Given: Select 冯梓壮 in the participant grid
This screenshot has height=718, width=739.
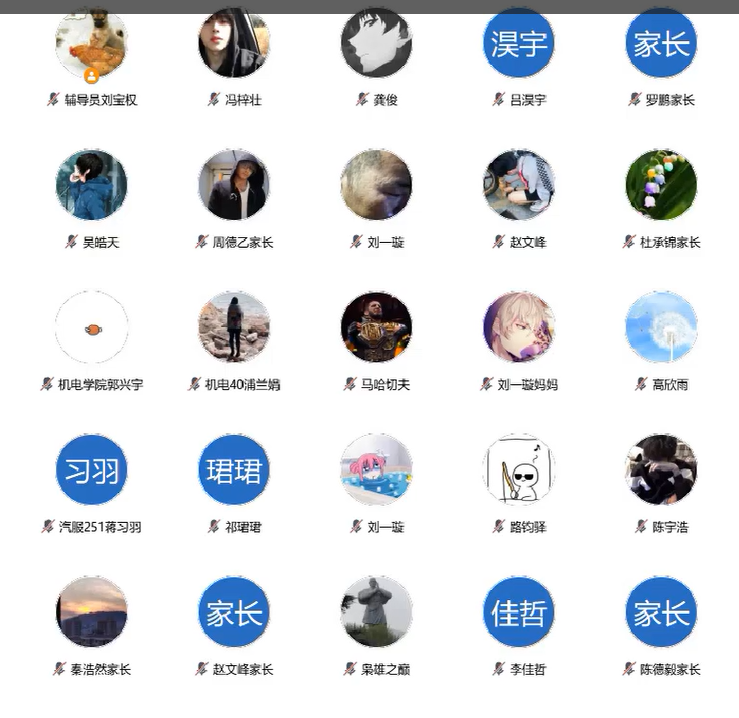Looking at the screenshot, I should pyautogui.click(x=234, y=44).
